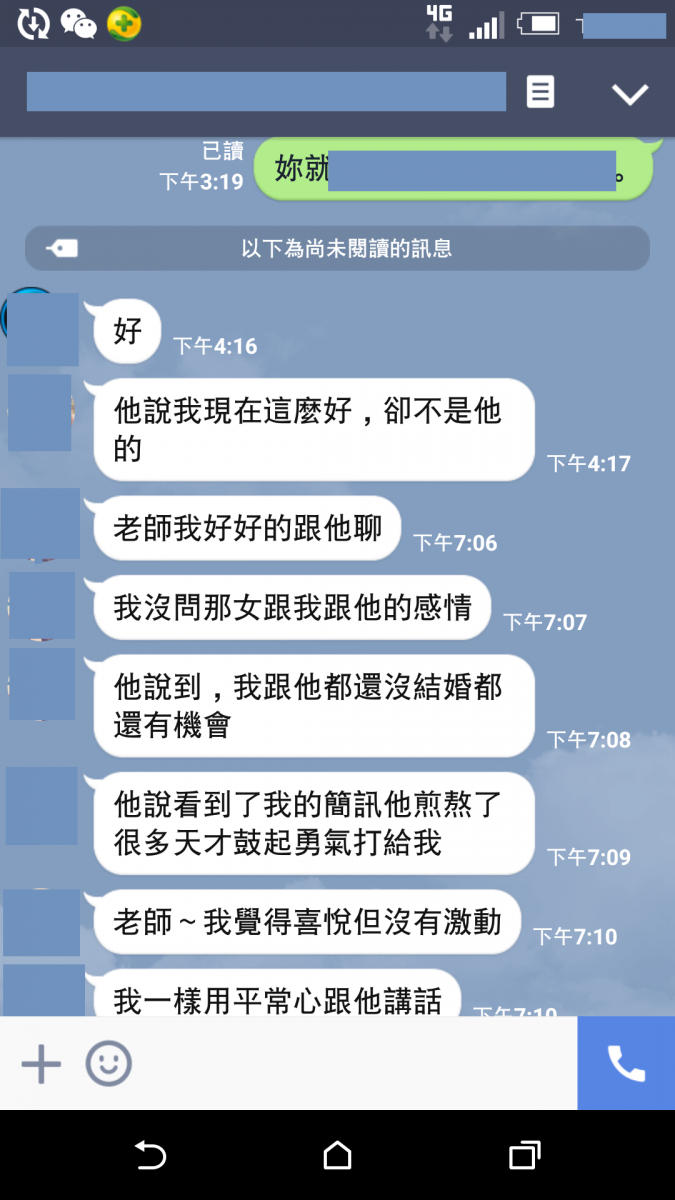Open recent apps overview
The height and width of the screenshot is (1200, 675).
pos(524,1156)
